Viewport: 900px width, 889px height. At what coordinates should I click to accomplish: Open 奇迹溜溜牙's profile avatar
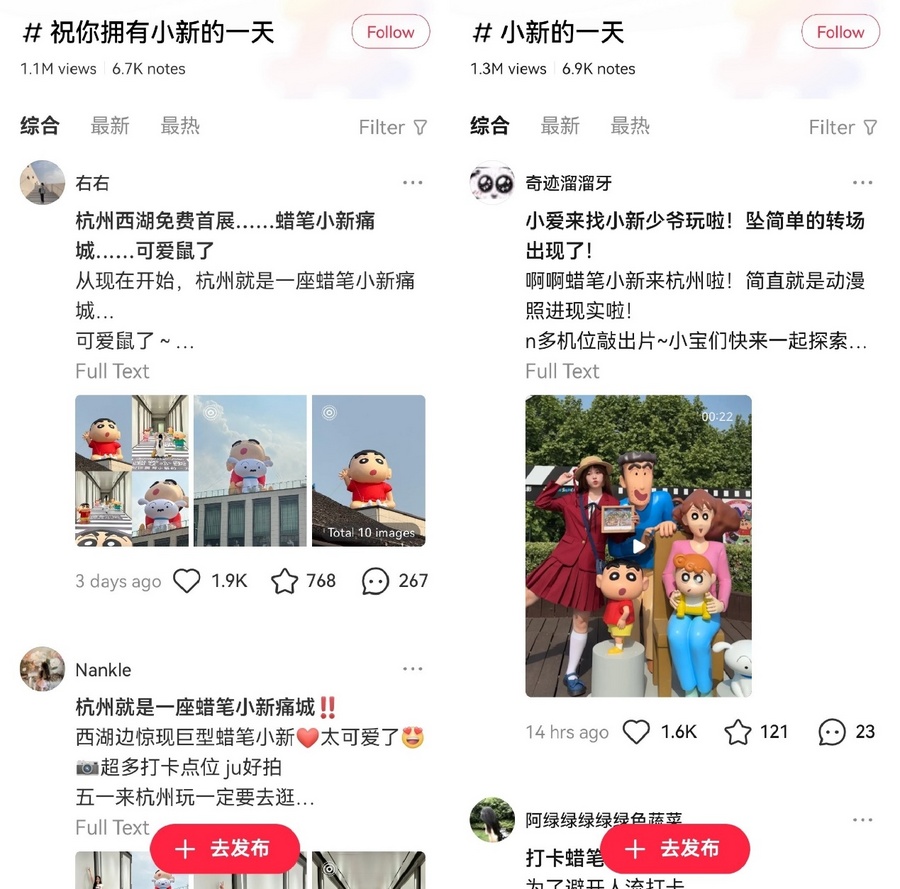492,183
